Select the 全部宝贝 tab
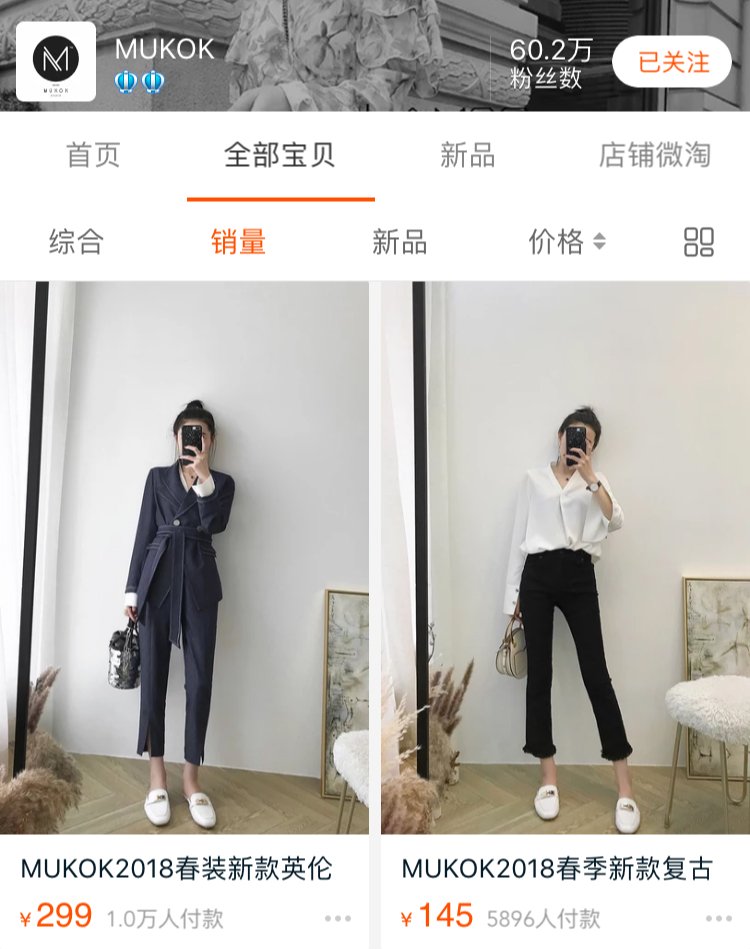The width and height of the screenshot is (750, 949). [280, 156]
